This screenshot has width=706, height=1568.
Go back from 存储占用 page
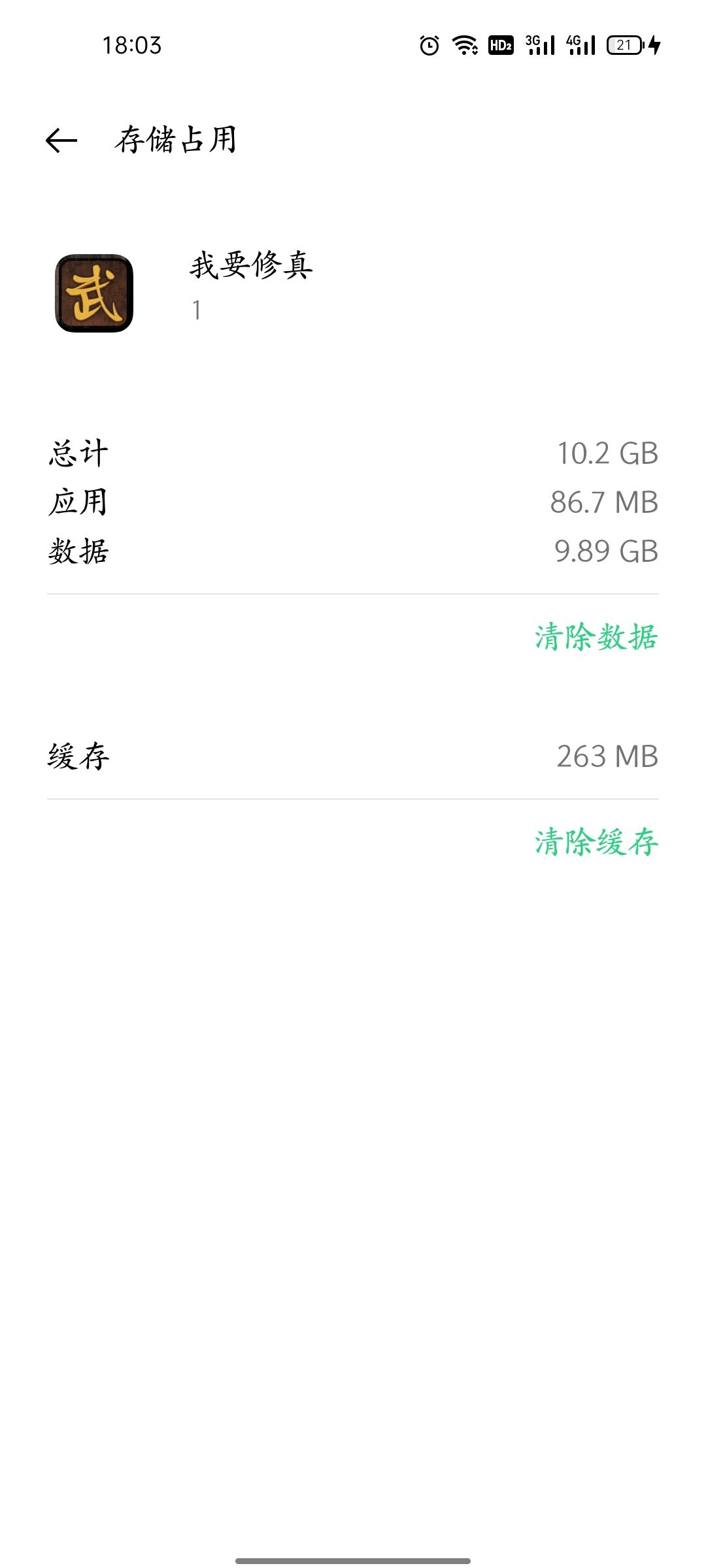pyautogui.click(x=61, y=140)
